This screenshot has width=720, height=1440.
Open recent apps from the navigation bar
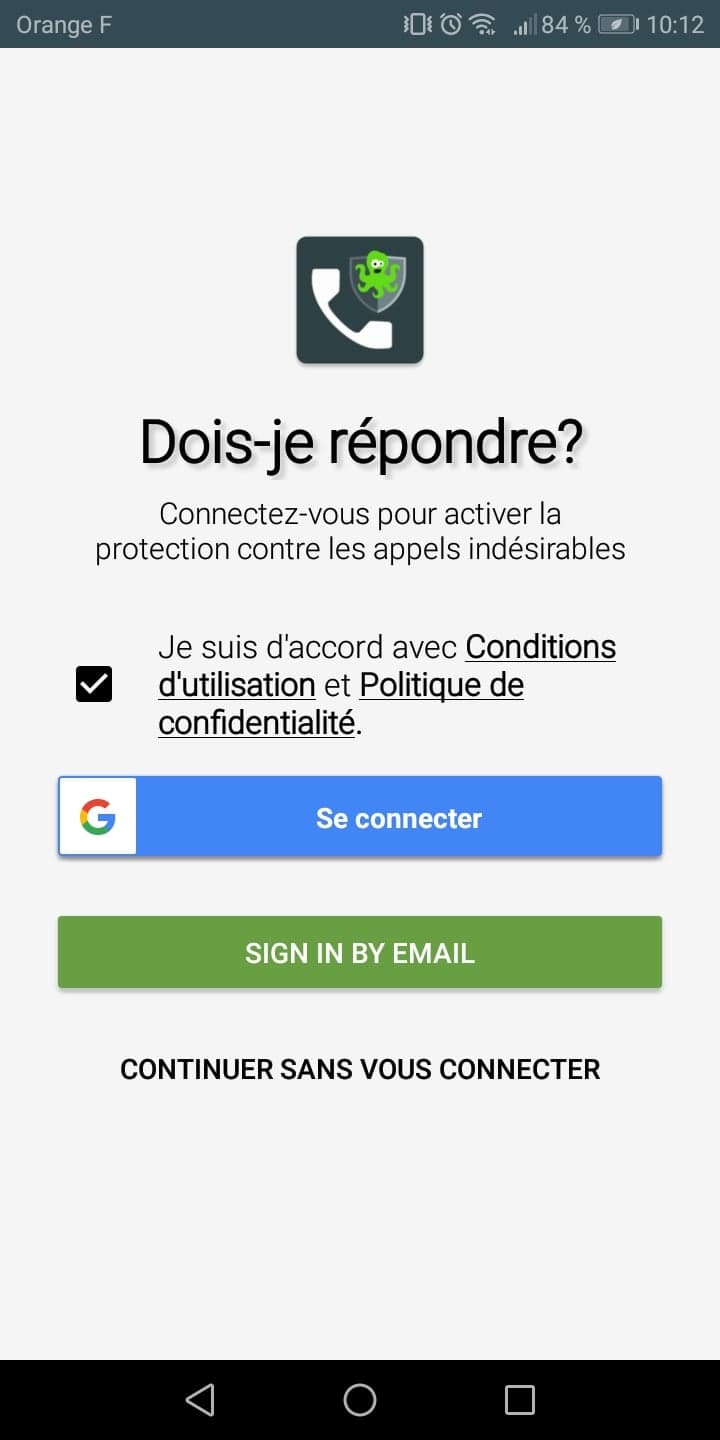(x=519, y=1400)
